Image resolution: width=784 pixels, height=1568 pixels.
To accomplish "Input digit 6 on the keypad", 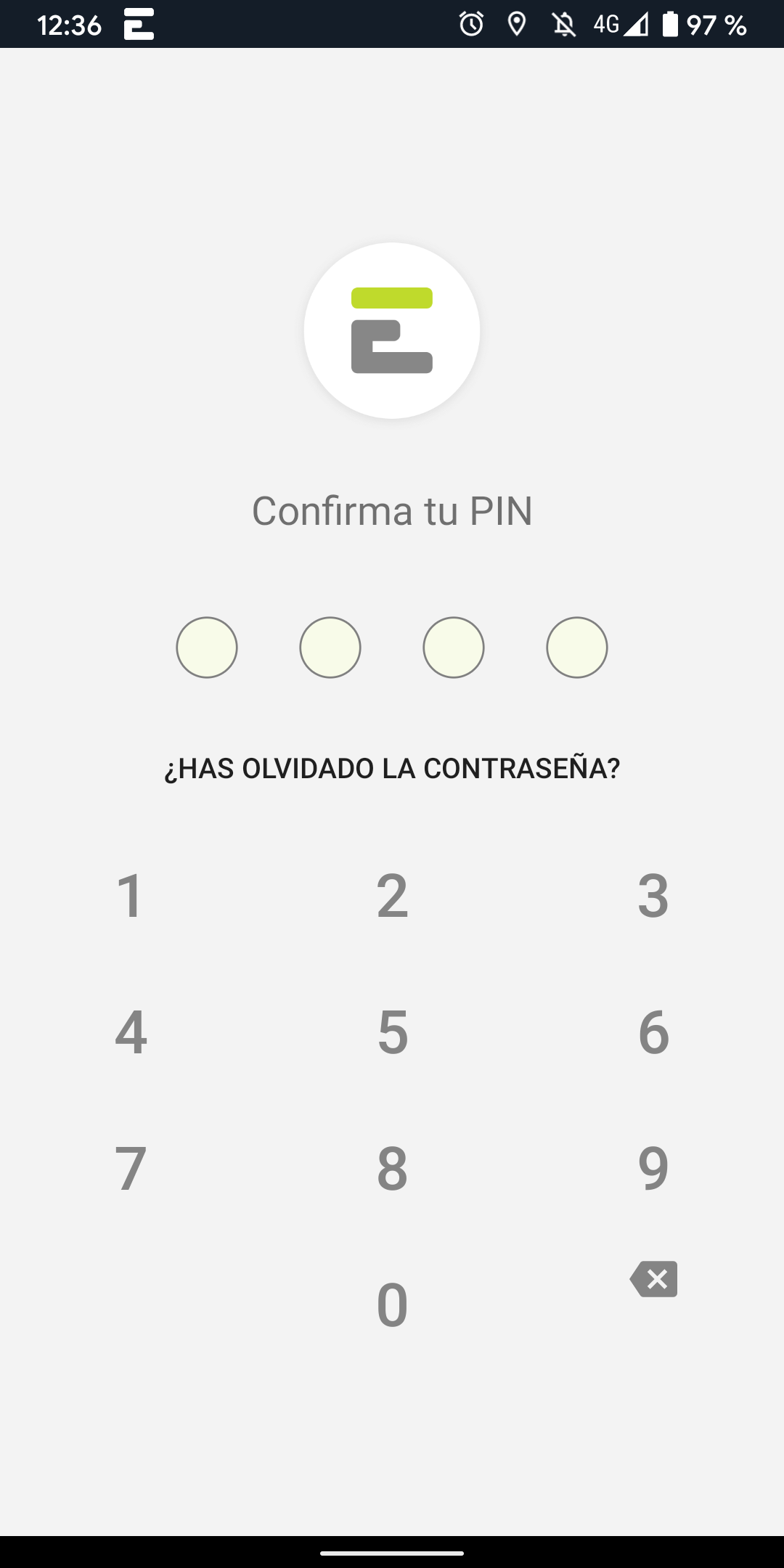I will 653,1032.
